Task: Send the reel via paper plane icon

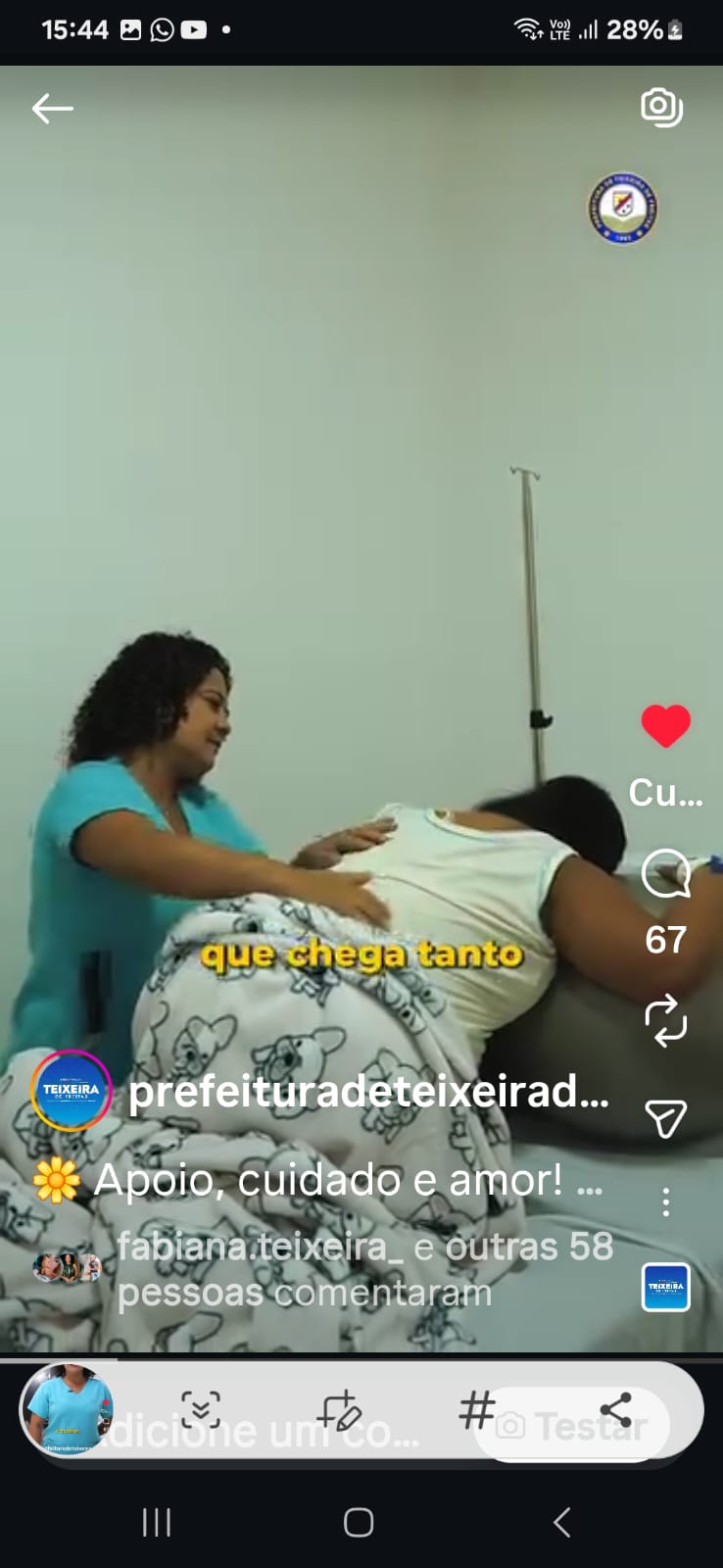Action: pos(666,1118)
